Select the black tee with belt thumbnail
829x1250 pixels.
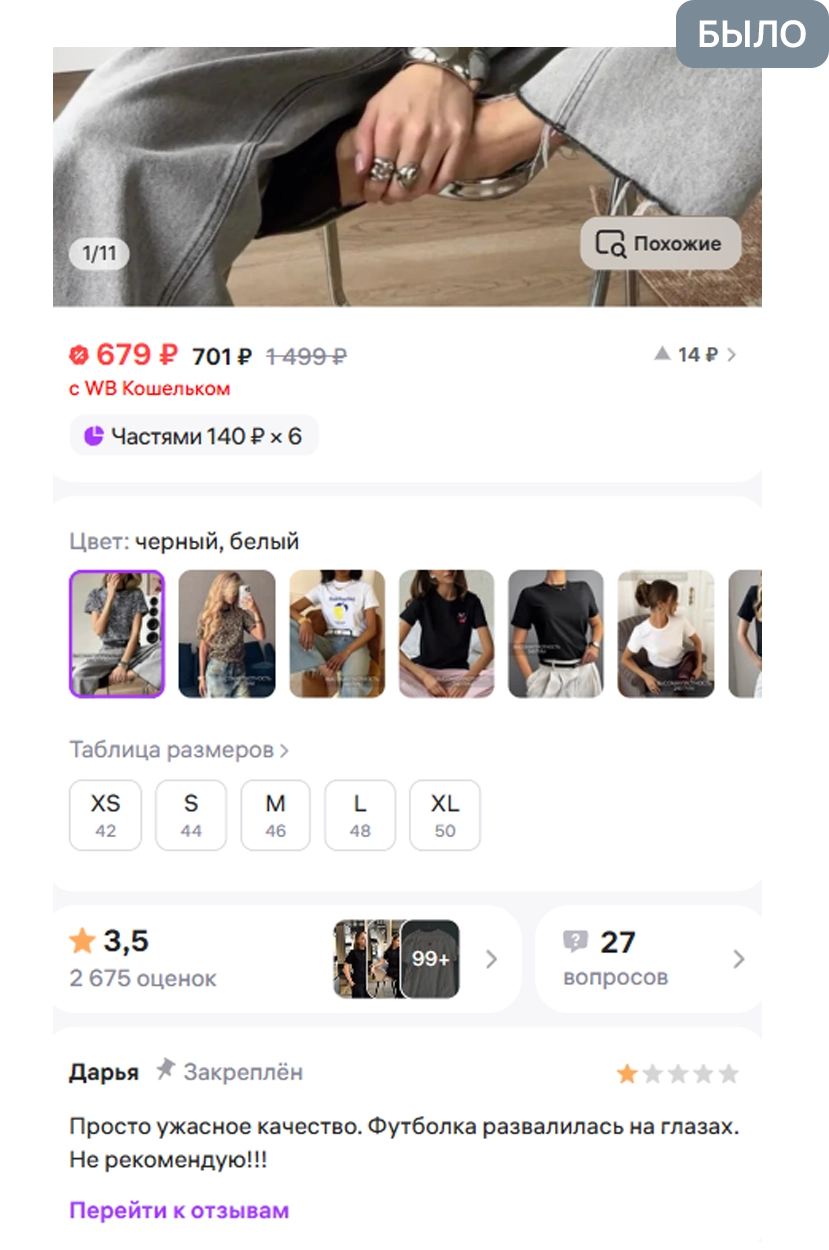coord(556,633)
